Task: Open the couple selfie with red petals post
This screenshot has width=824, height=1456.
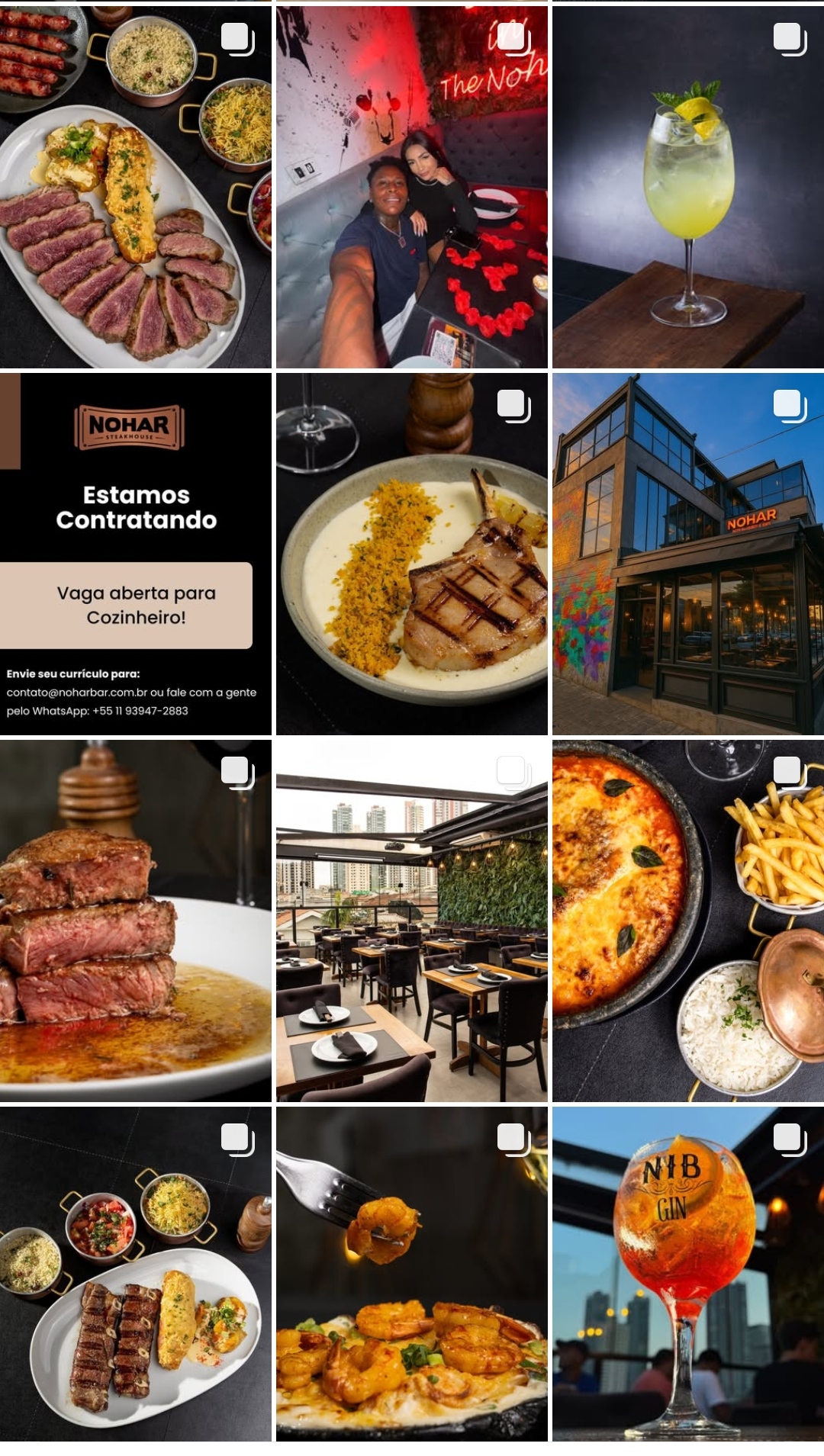Action: pos(411,187)
